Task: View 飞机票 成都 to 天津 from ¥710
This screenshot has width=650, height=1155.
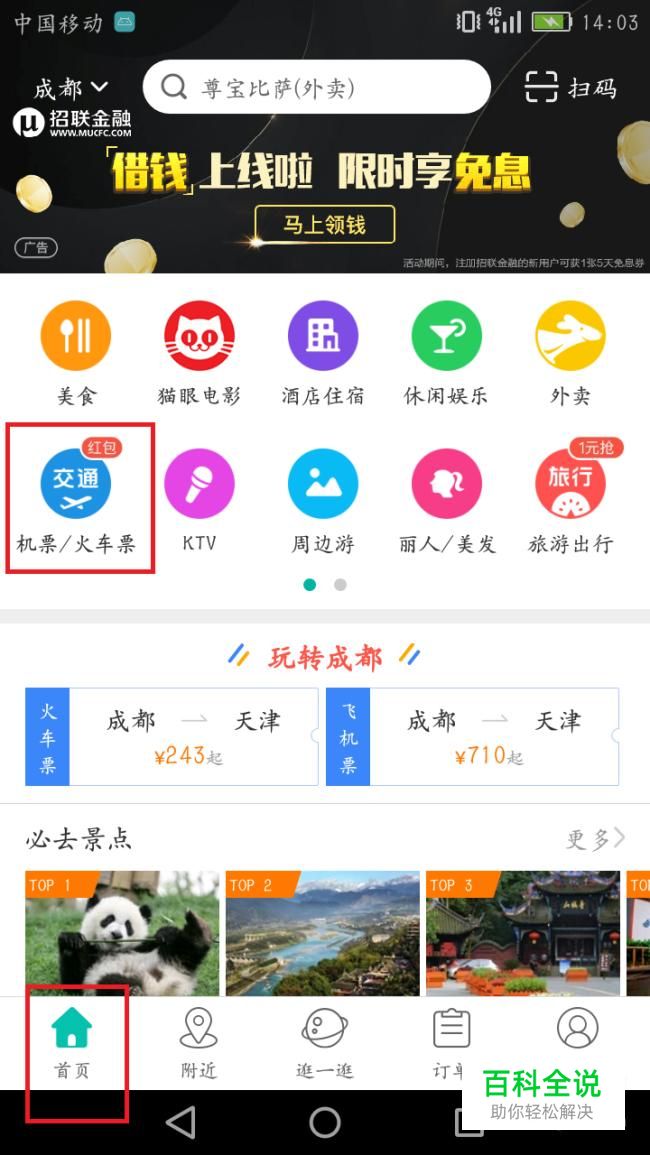Action: pos(472,736)
